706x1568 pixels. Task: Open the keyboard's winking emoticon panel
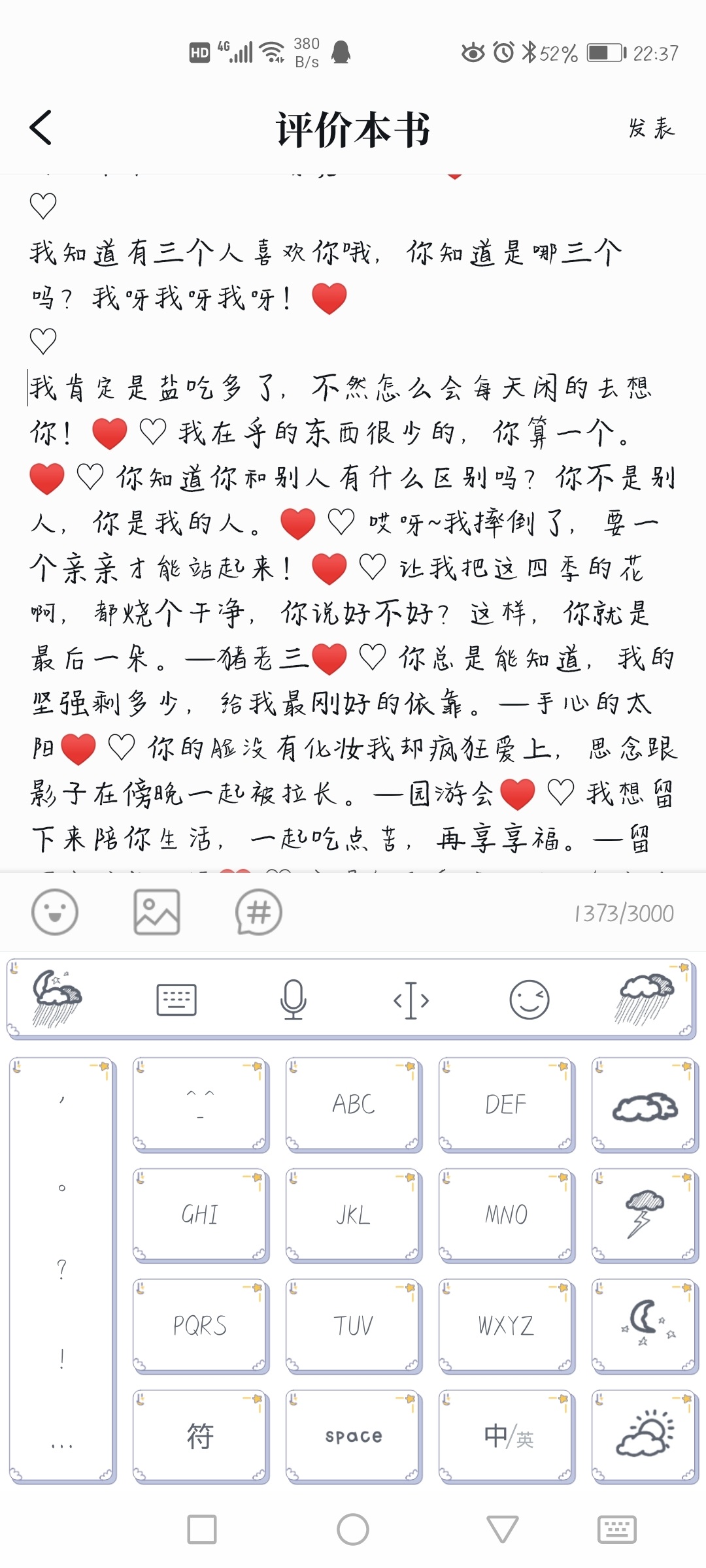(529, 1000)
